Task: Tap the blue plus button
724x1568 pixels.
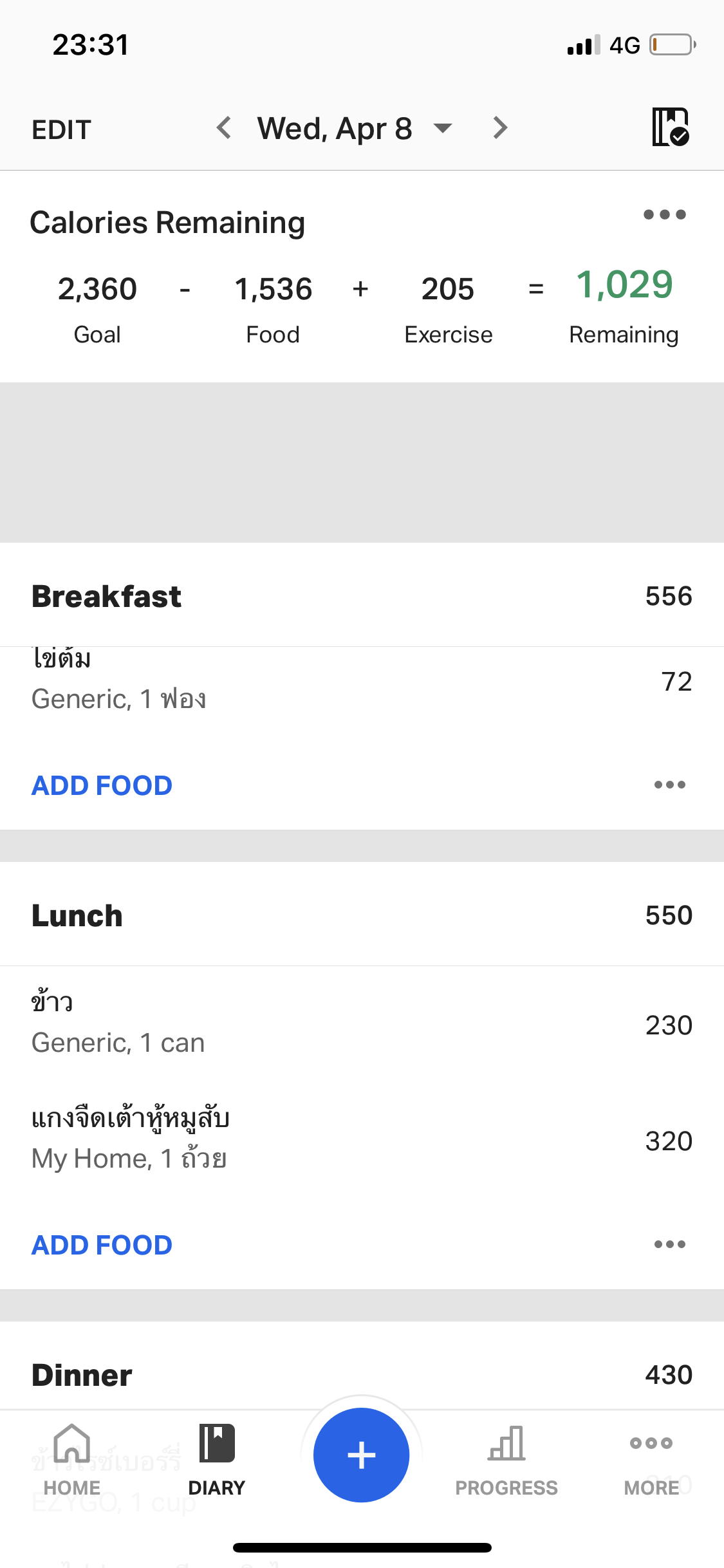Action: coord(361,1455)
